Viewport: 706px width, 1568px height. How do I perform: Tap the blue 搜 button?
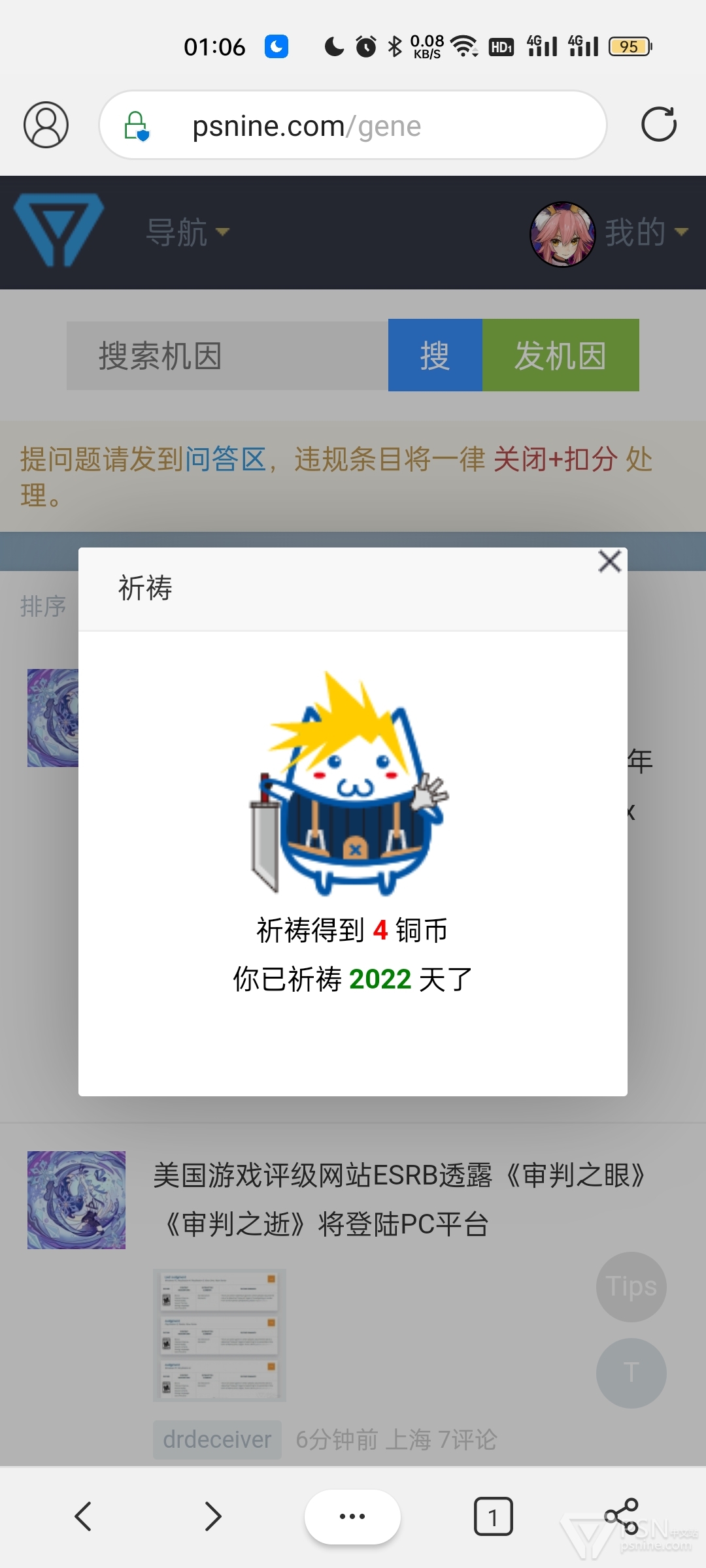pyautogui.click(x=435, y=355)
